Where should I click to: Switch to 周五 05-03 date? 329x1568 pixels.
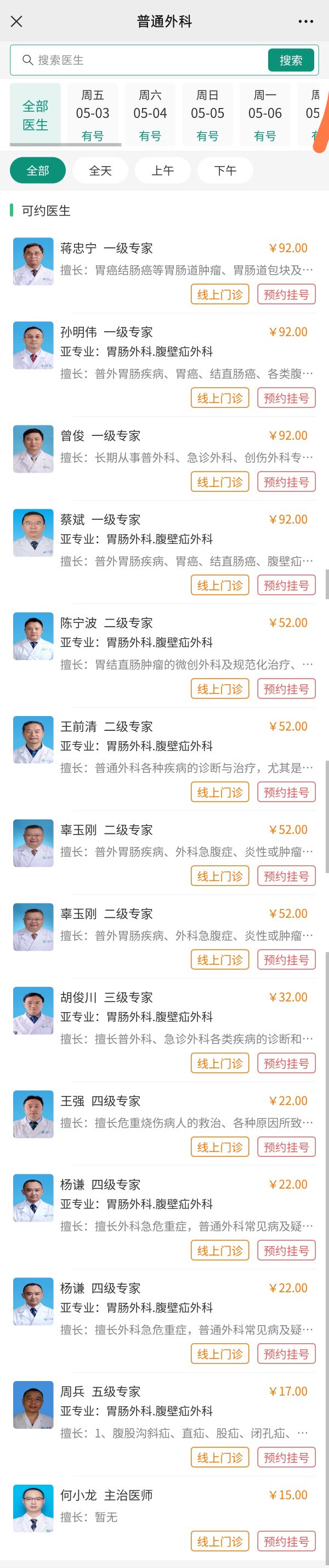(93, 115)
